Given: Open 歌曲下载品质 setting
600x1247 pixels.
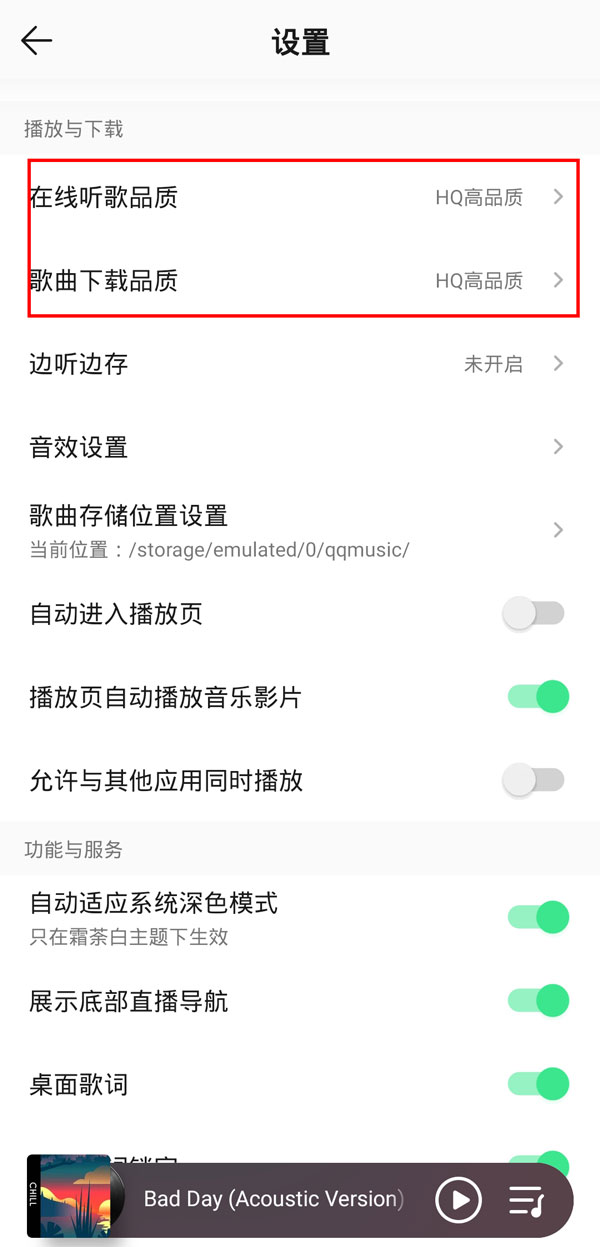Looking at the screenshot, I should pos(300,281).
